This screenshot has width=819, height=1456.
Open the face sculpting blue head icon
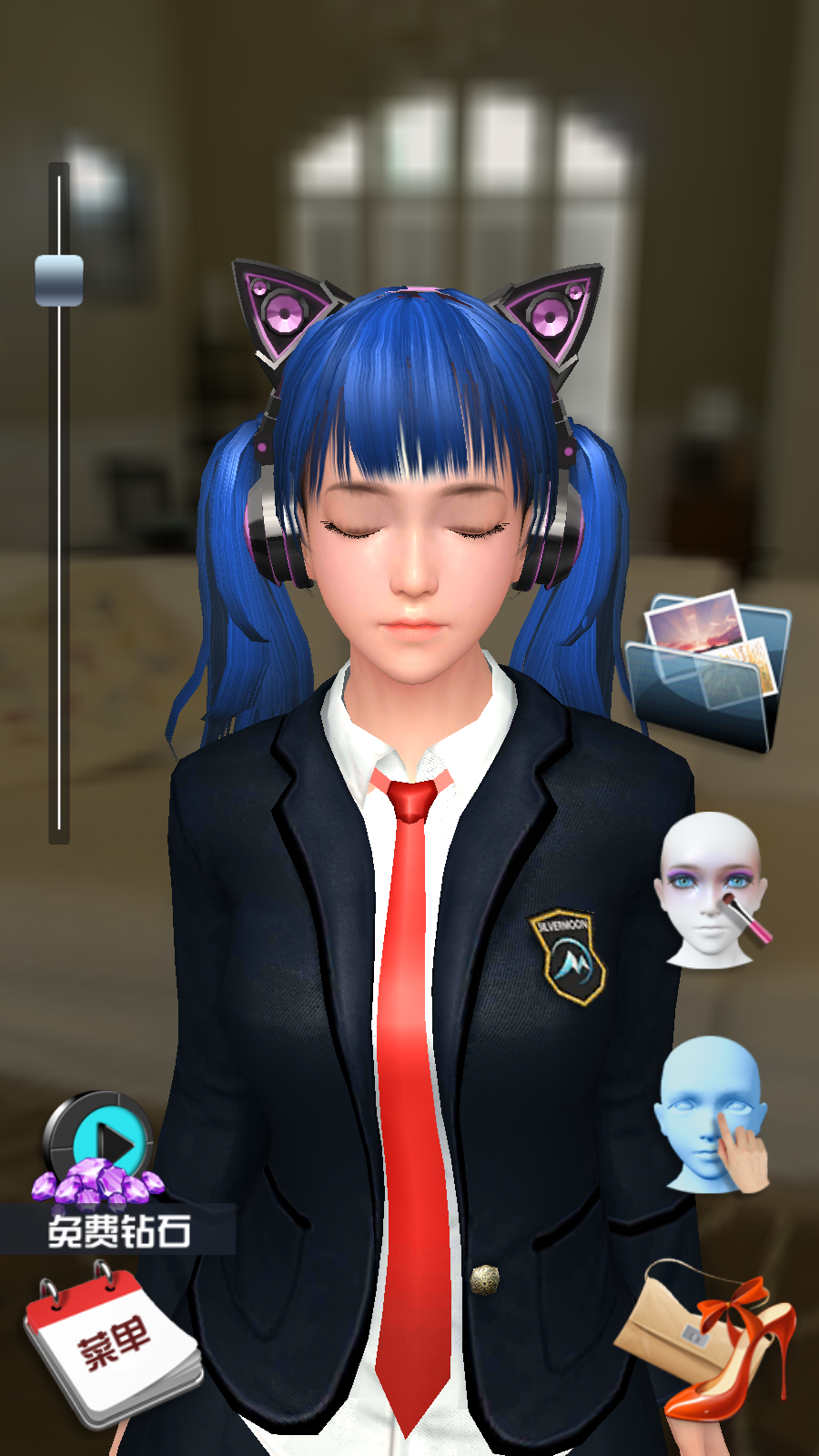[x=712, y=1115]
